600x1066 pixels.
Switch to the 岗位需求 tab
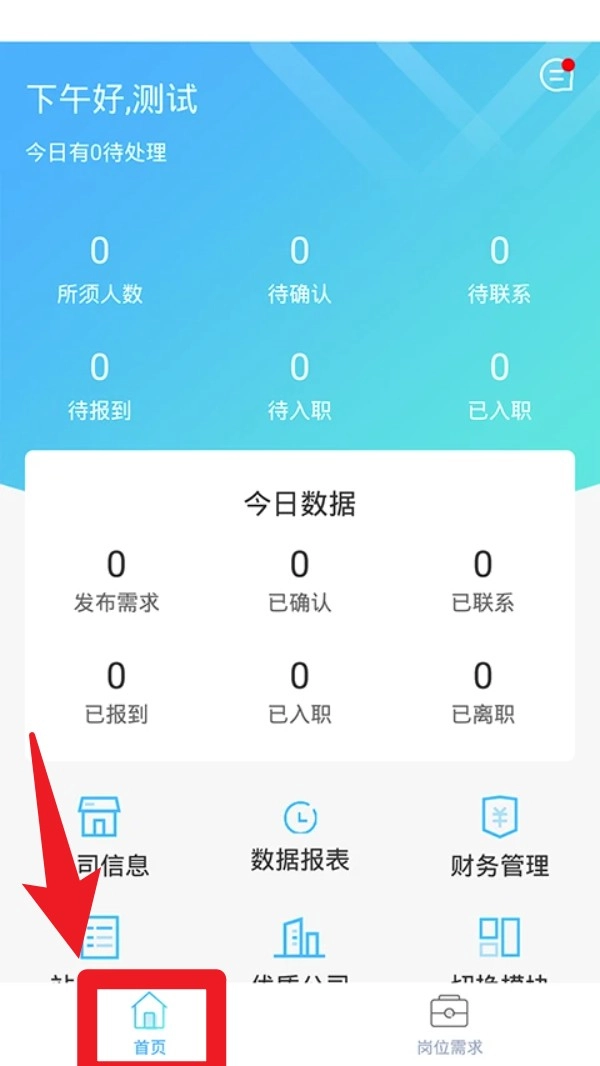[449, 1024]
